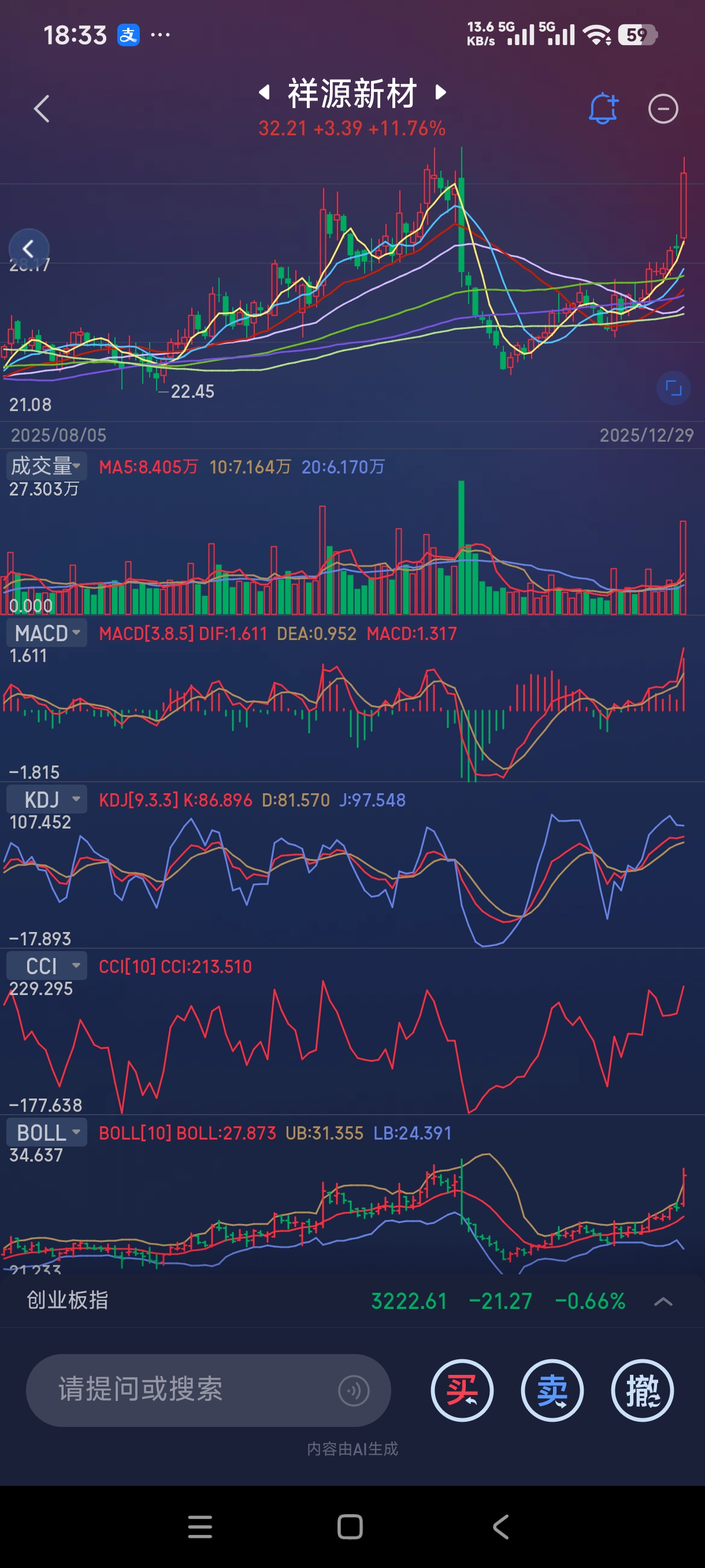The width and height of the screenshot is (705, 1568).
Task: Remove stock from watchlist via minus circle
Action: coord(662,110)
